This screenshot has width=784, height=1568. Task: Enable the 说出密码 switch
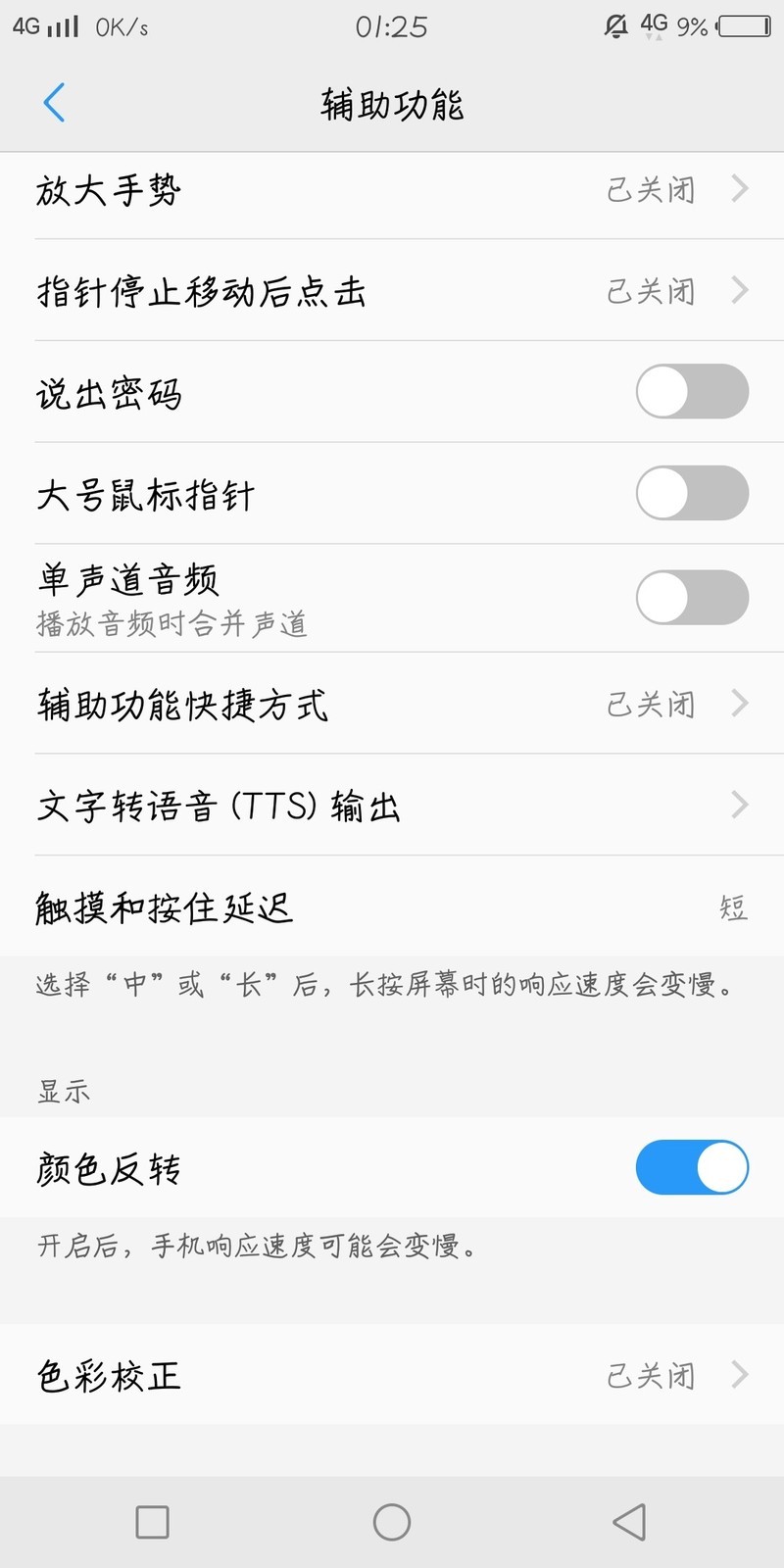[x=692, y=392]
